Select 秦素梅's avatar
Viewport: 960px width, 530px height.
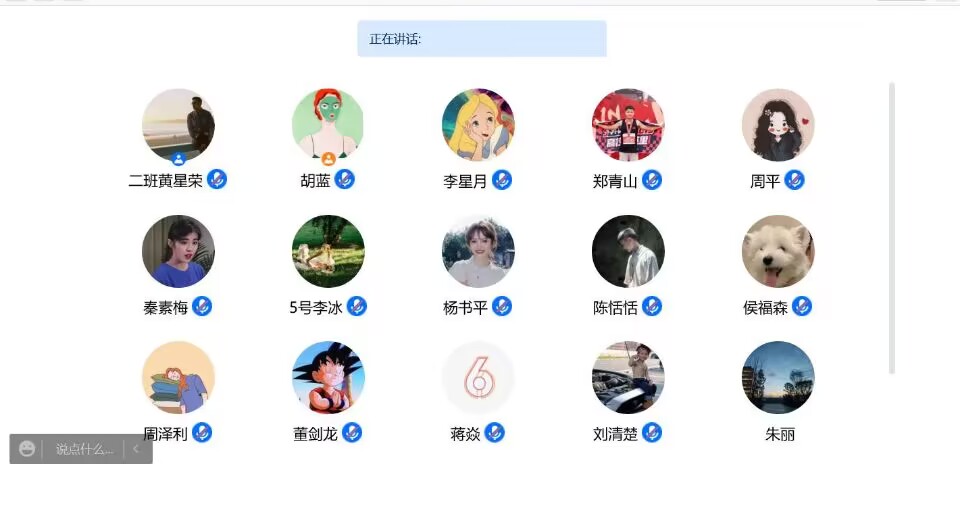tap(178, 251)
